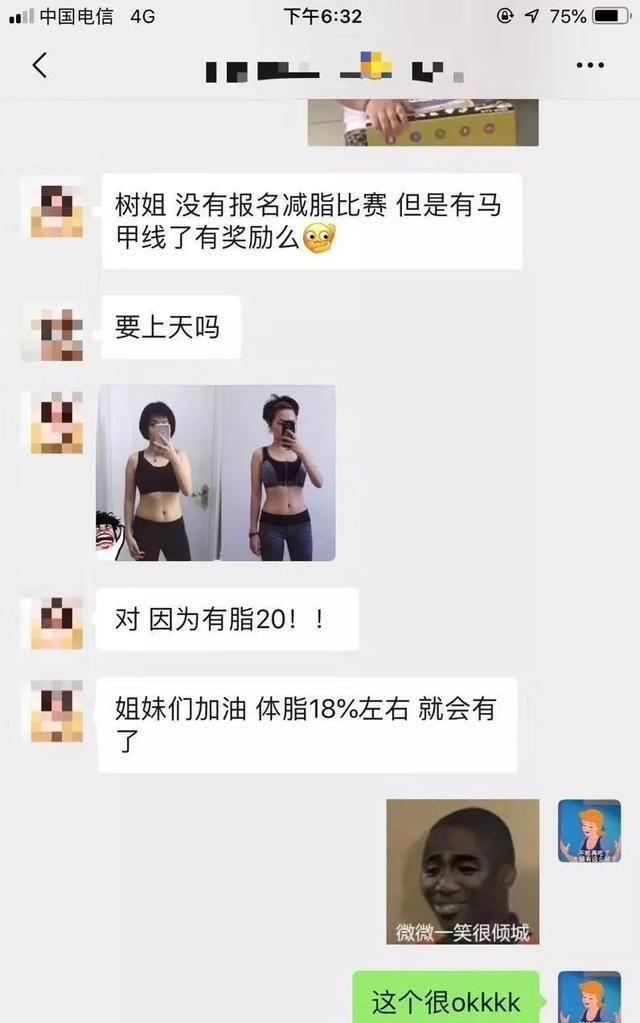Screen dimensions: 640x1023
Task: Open avatar next to 对 因为有脂20 message
Action: pyautogui.click(x=56, y=622)
